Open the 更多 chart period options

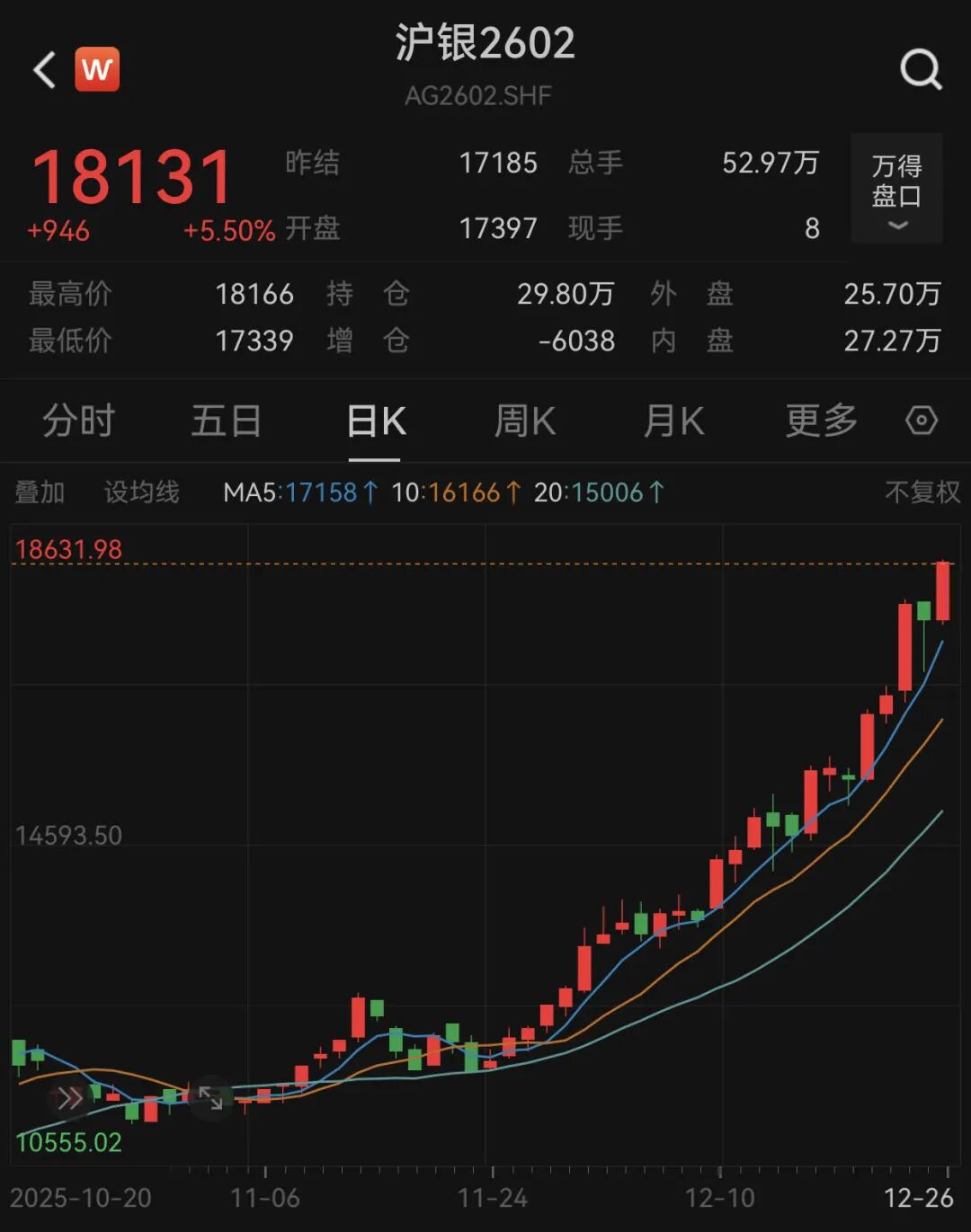pyautogui.click(x=821, y=421)
